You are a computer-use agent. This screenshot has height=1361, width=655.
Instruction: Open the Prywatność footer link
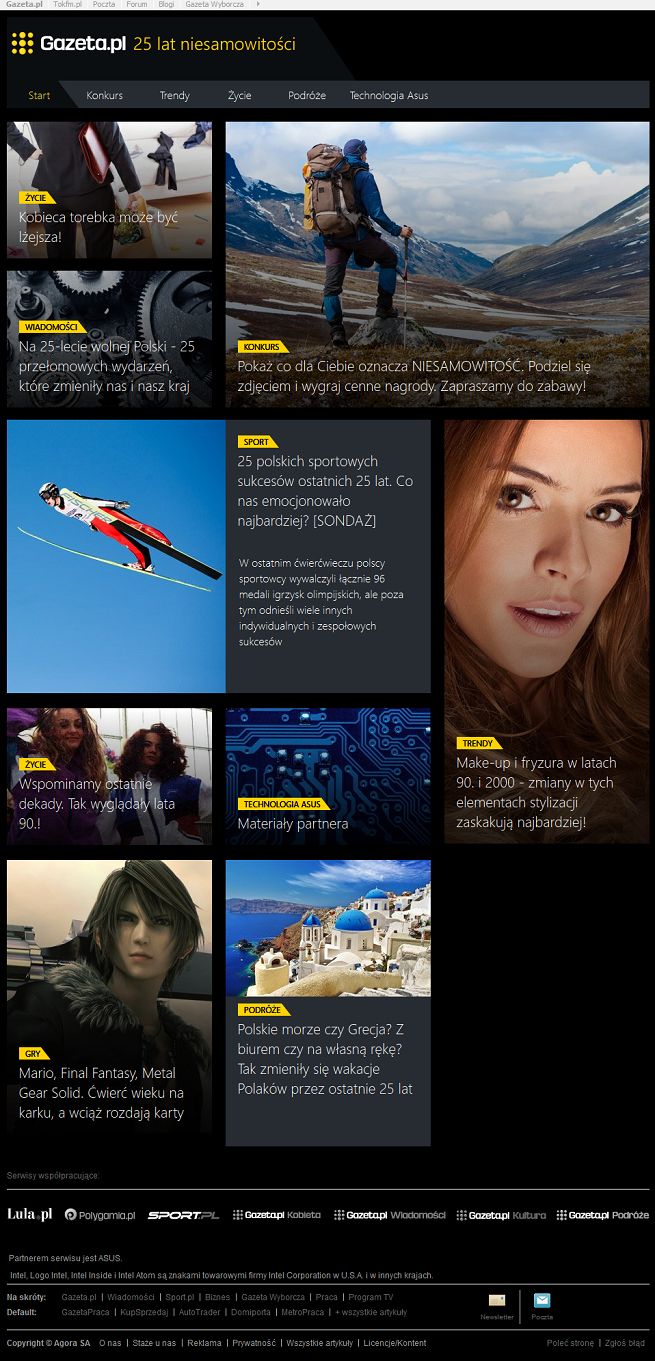click(x=255, y=1343)
